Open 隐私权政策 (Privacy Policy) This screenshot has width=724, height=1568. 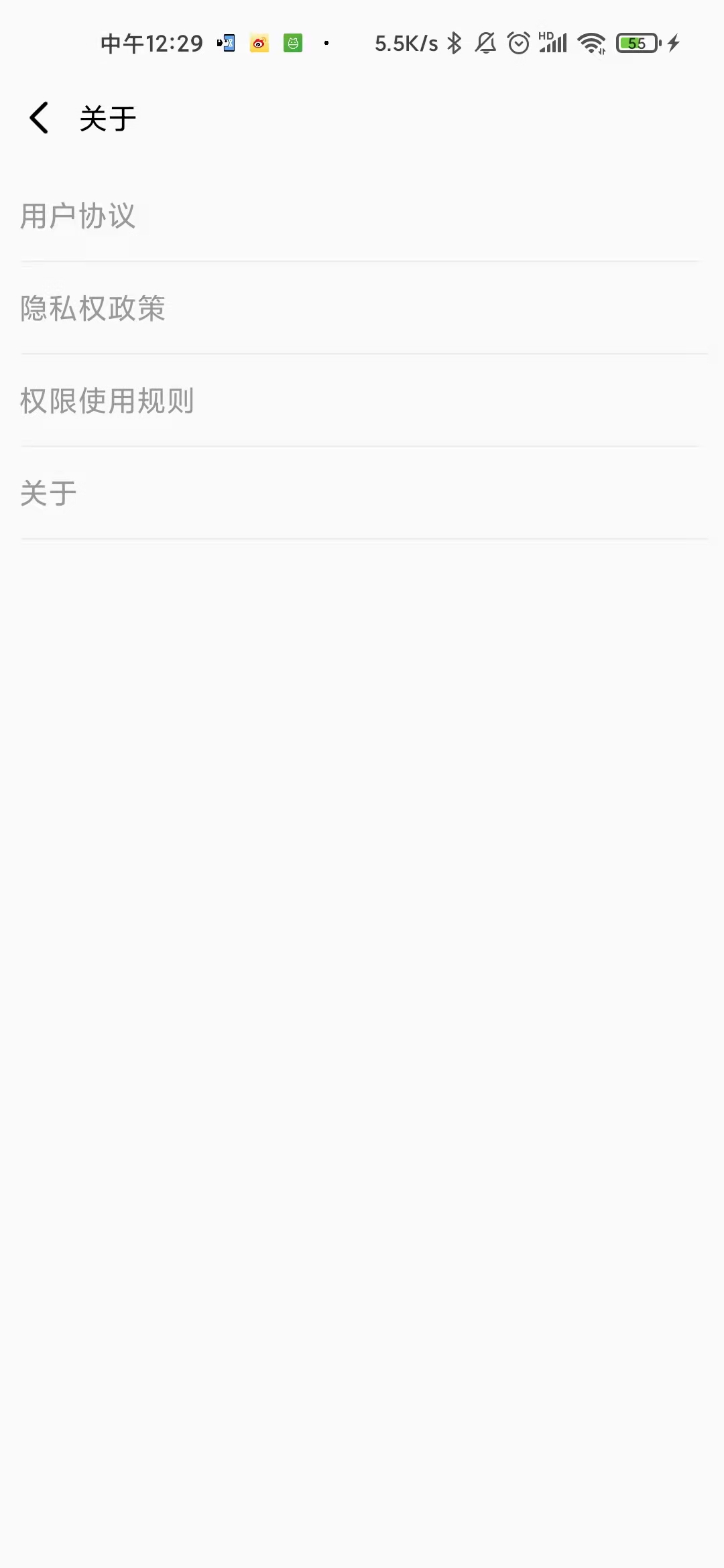click(93, 308)
